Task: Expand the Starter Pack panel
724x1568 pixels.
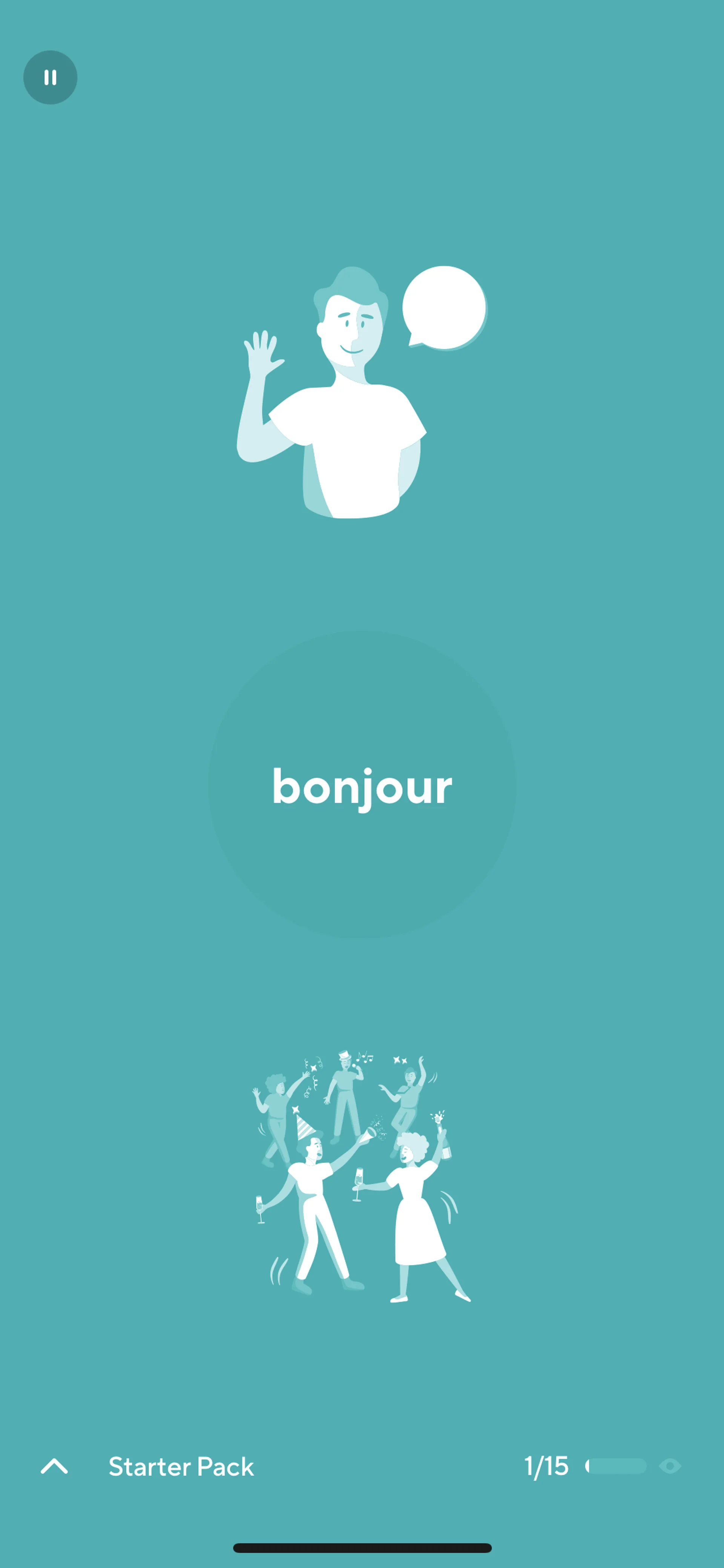Action: point(54,1466)
